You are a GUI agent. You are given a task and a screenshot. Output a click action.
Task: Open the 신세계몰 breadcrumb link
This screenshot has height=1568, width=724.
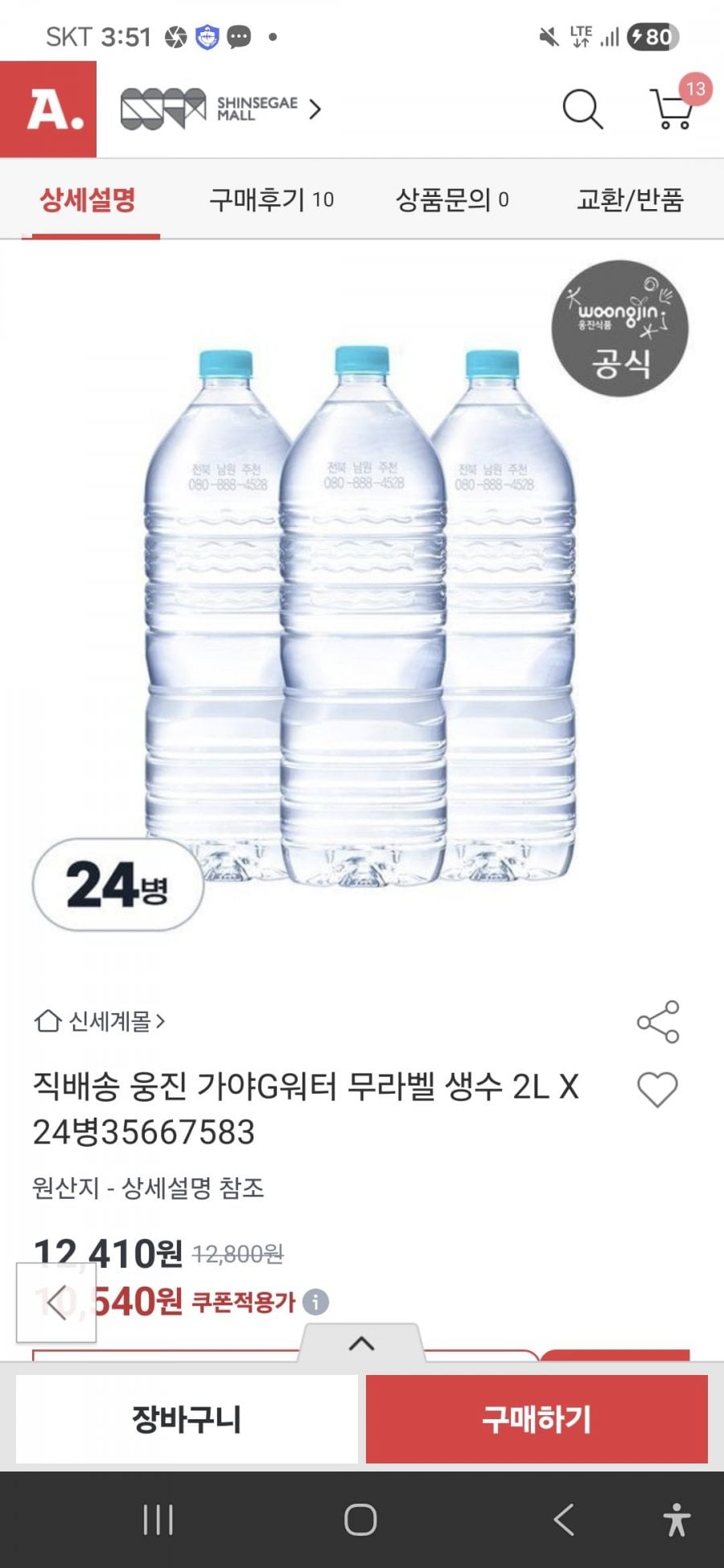[101, 1021]
